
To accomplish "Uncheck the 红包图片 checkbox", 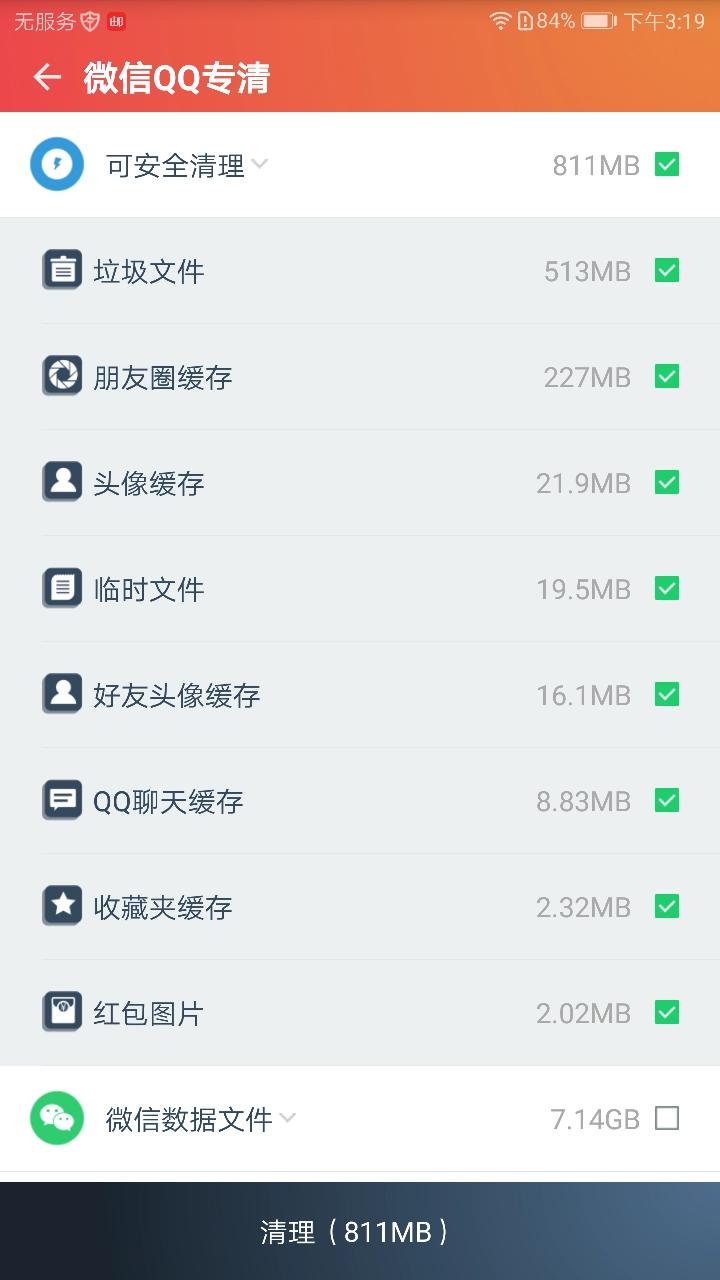I will pos(667,1012).
